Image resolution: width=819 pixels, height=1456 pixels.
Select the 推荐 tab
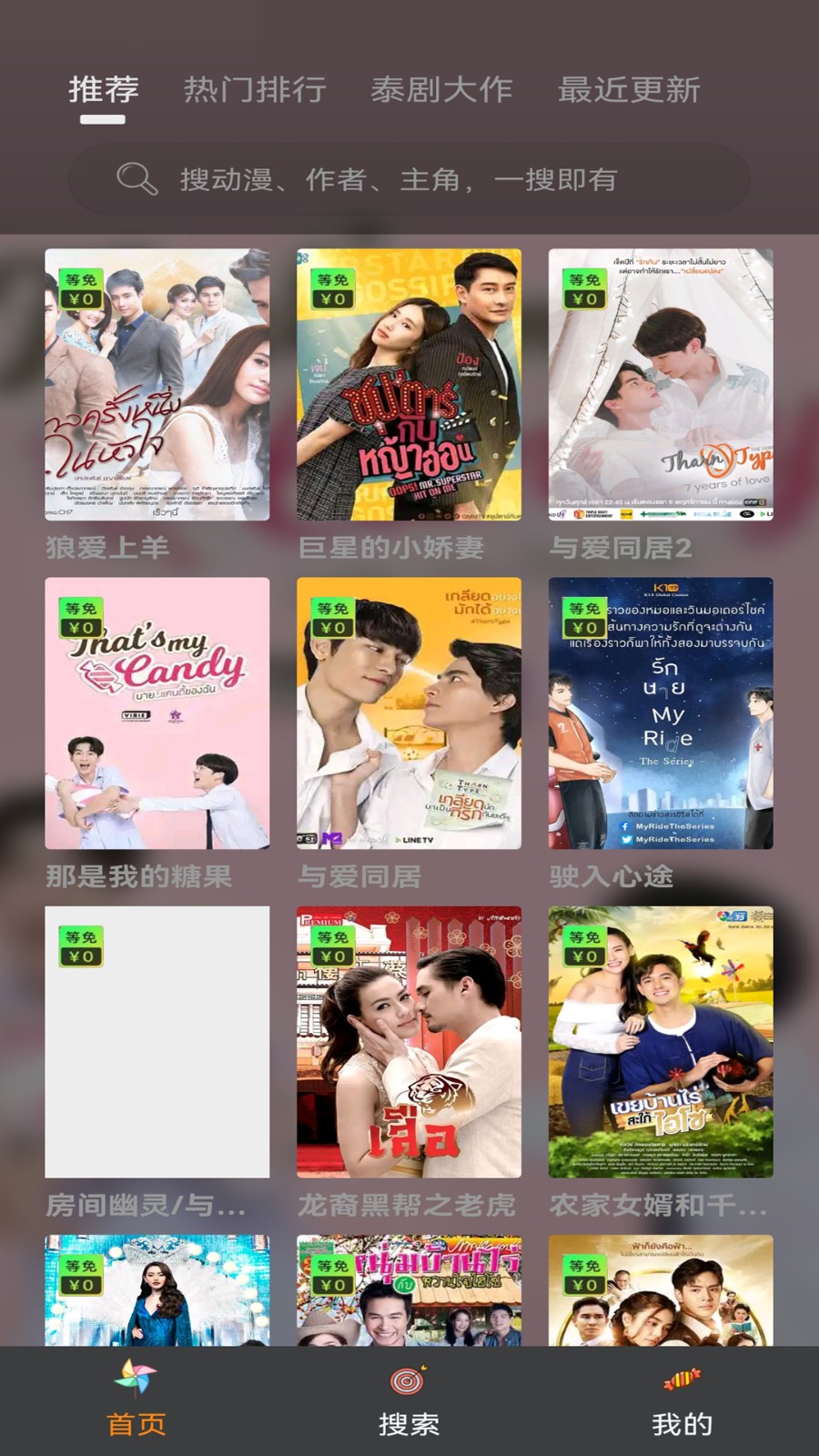tap(104, 89)
